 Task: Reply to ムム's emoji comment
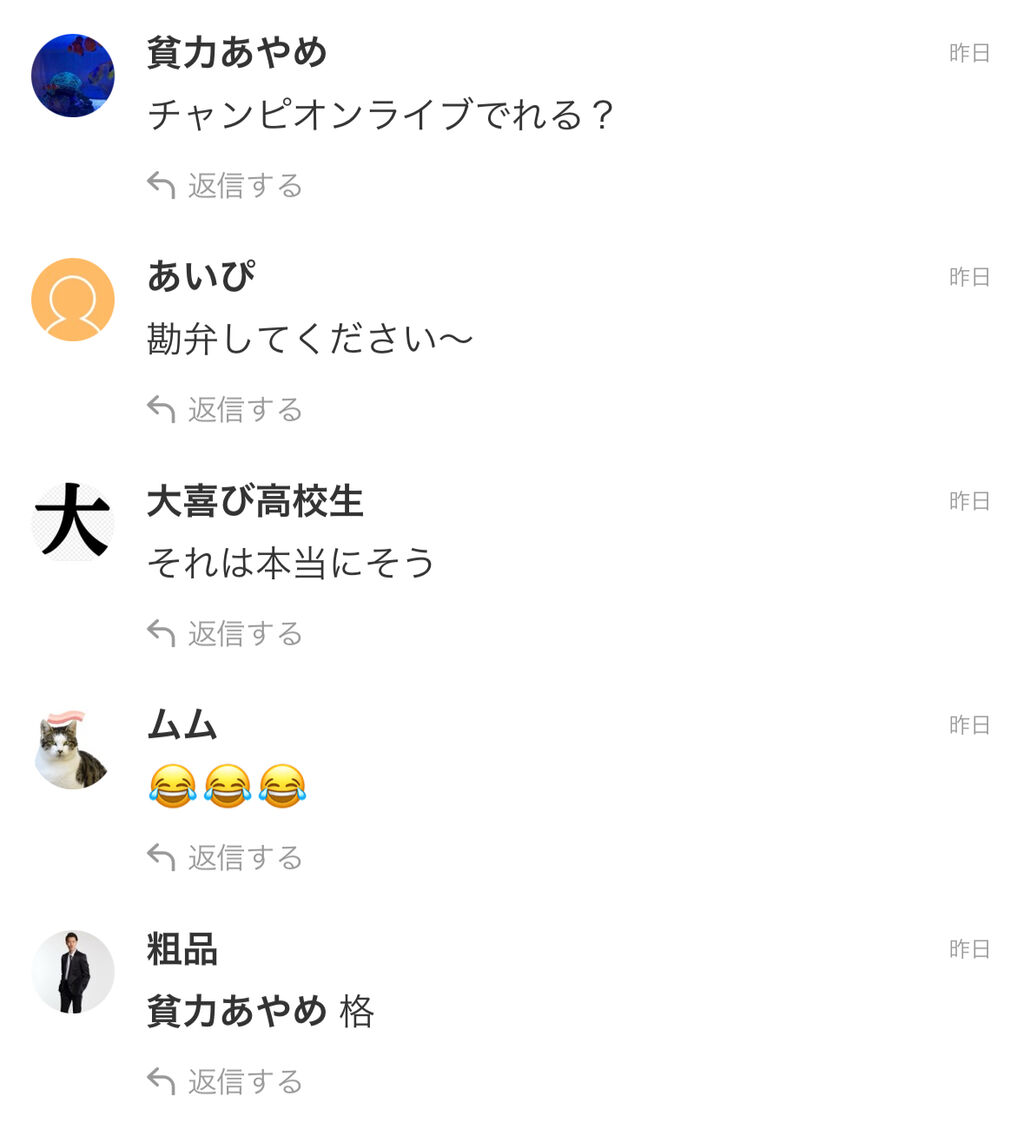224,857
